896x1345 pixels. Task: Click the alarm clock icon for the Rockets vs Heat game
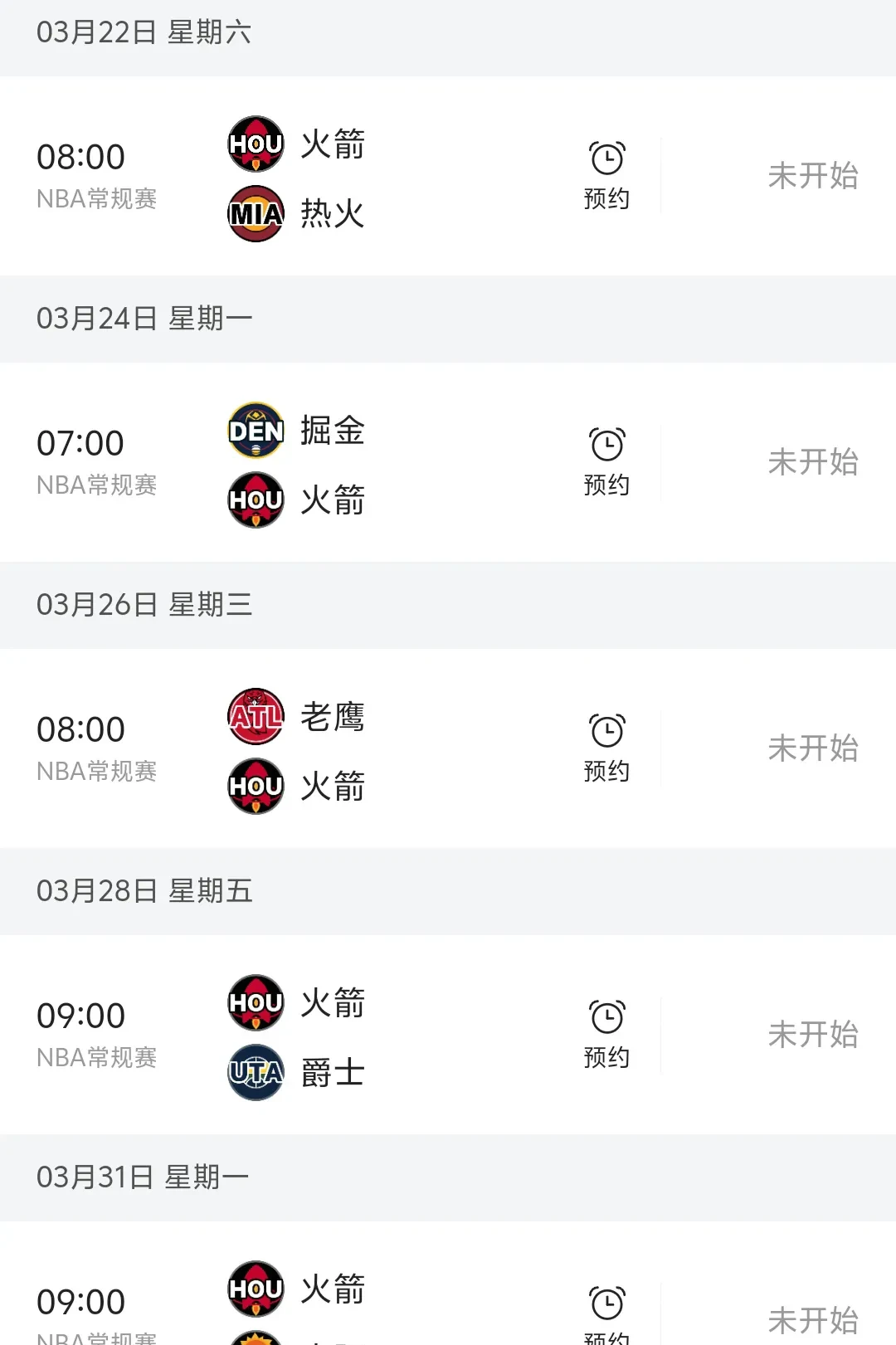606,156
